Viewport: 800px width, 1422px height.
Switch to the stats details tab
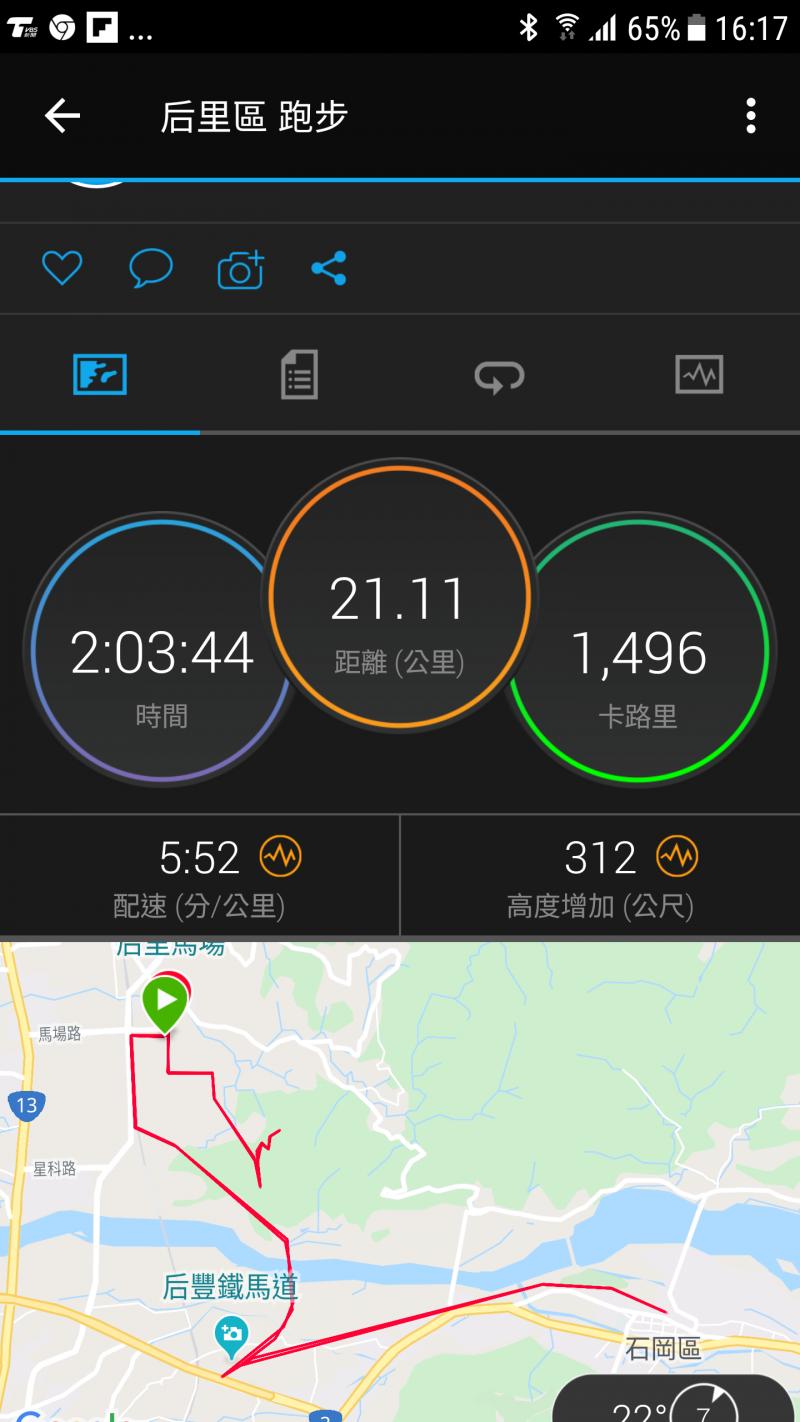(299, 375)
